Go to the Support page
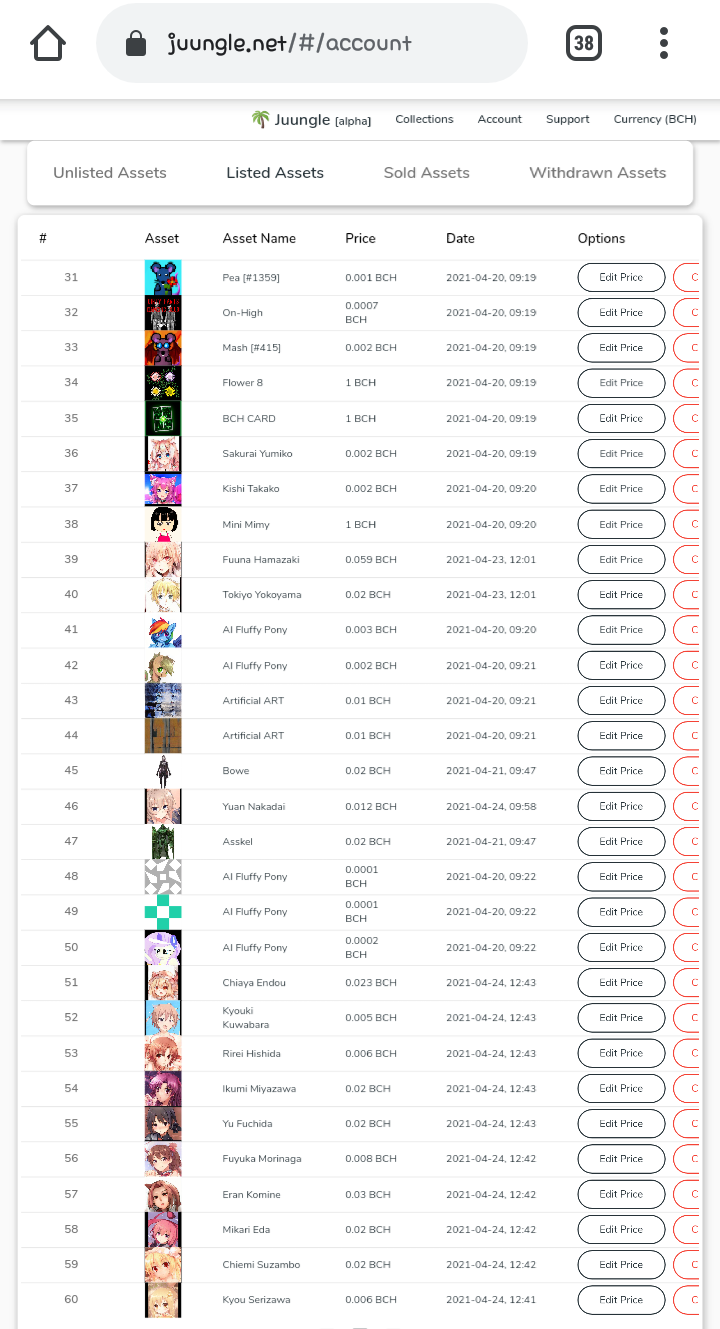 pos(568,119)
